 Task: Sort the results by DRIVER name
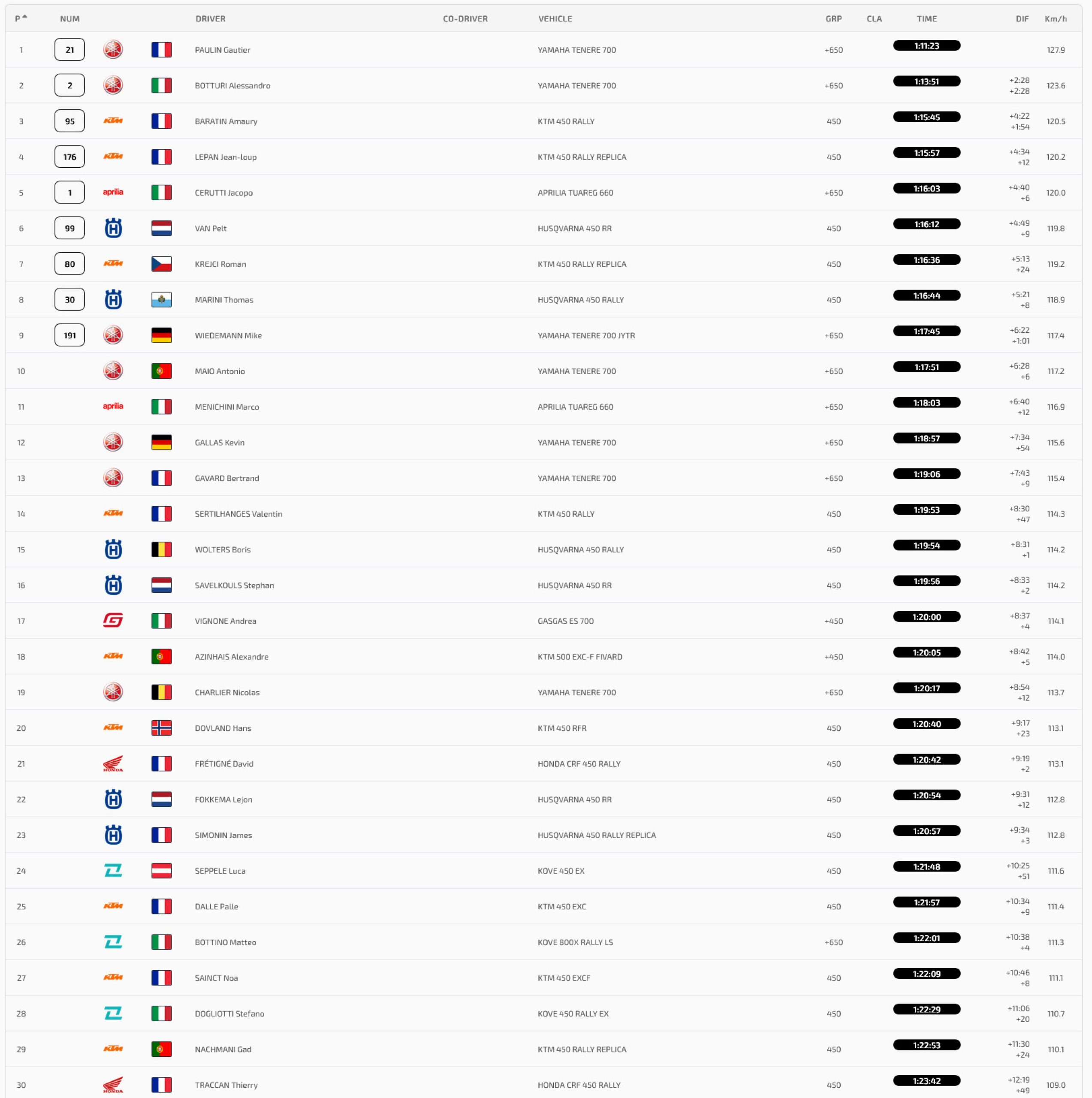coord(210,19)
